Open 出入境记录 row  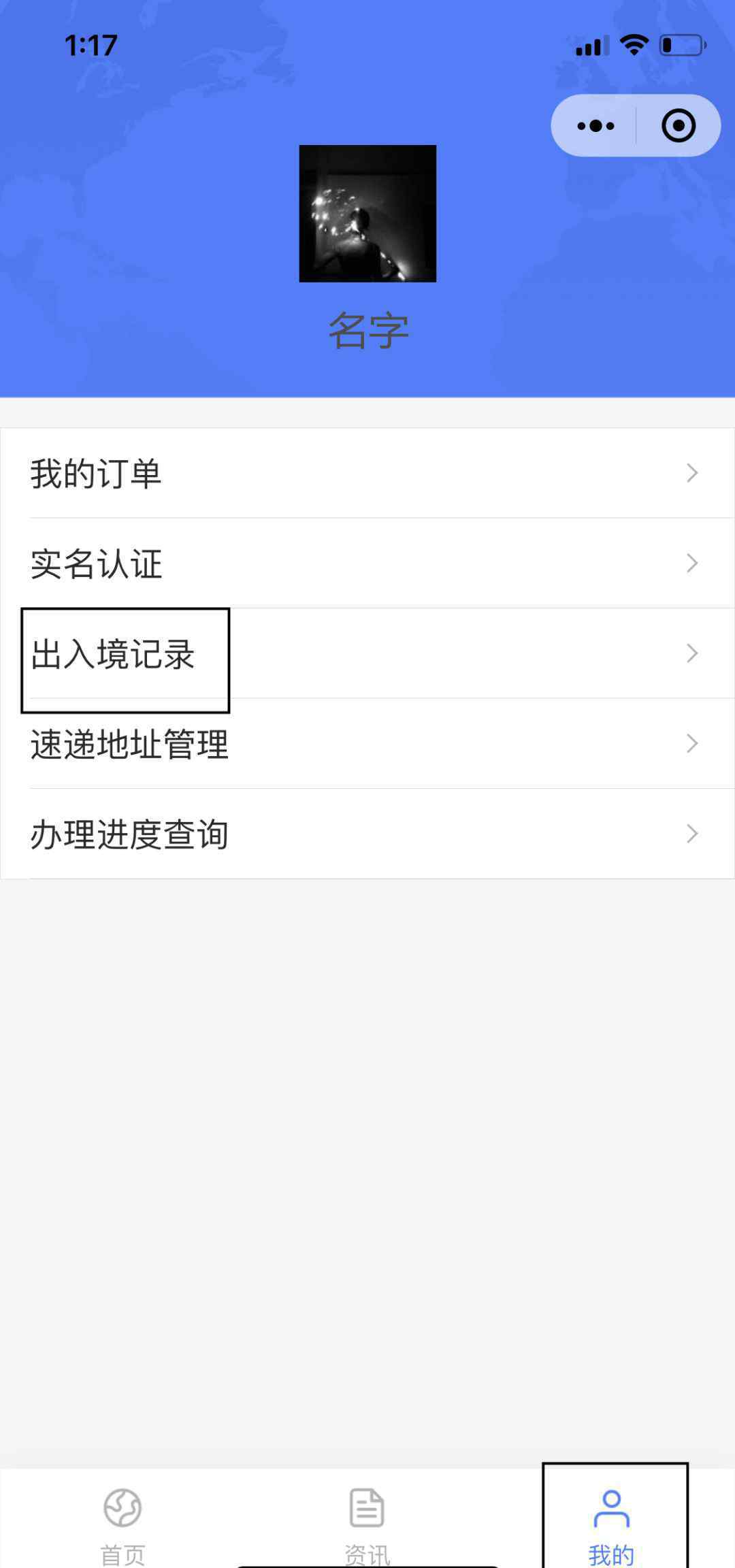[367, 653]
